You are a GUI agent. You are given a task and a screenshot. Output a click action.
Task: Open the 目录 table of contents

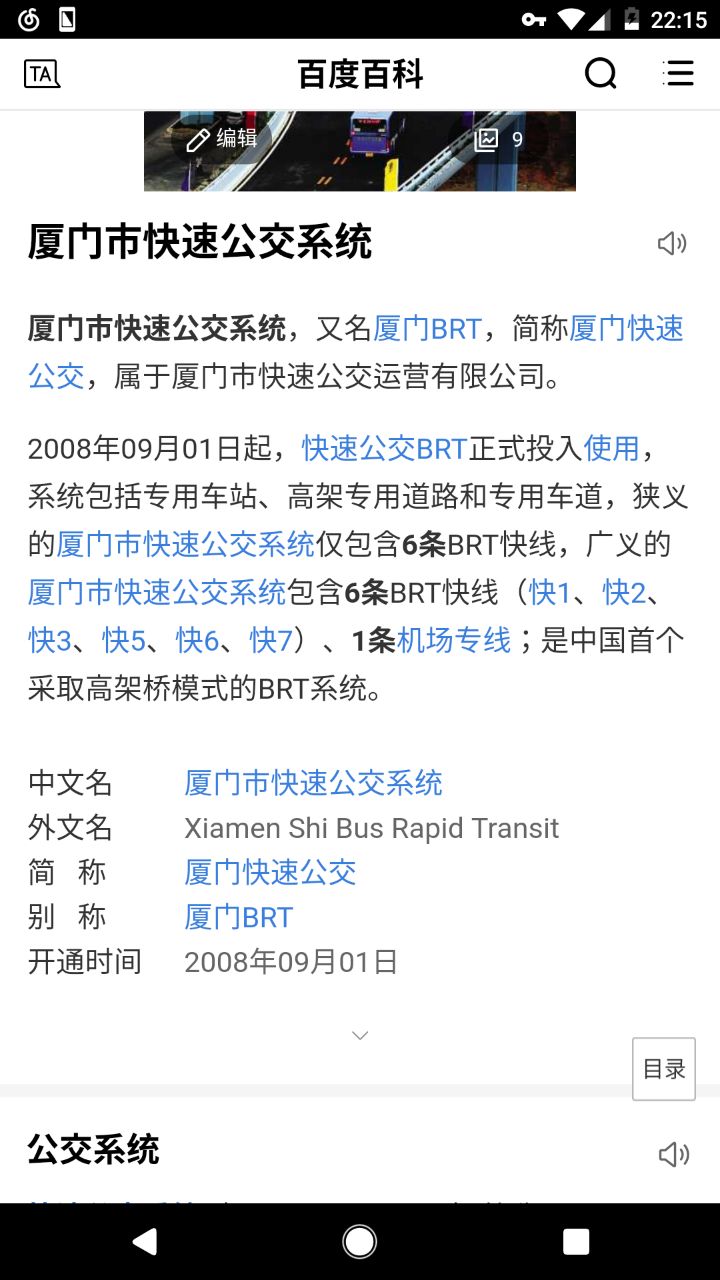(x=664, y=1069)
